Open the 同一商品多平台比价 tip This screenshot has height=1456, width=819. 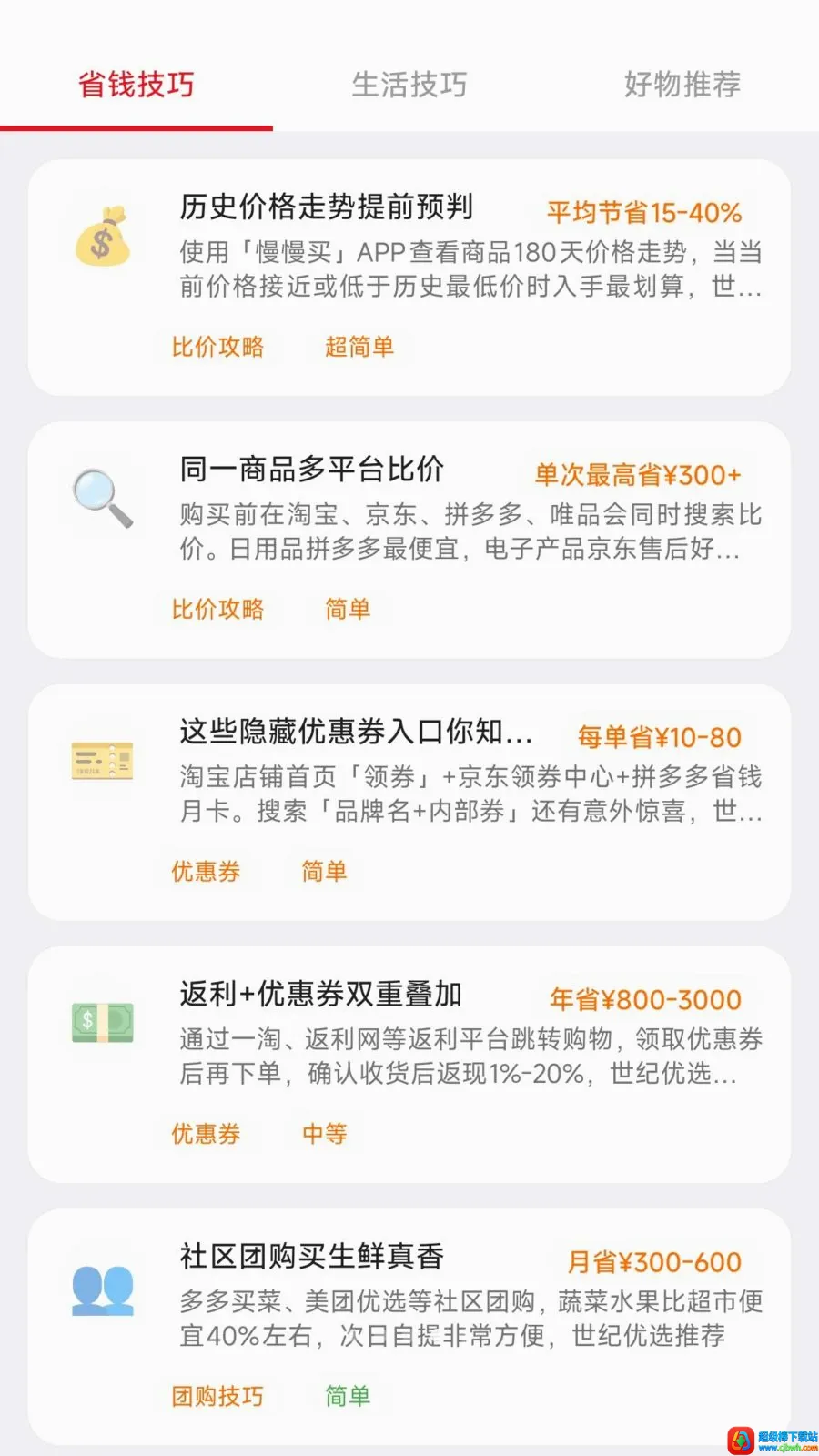click(409, 540)
